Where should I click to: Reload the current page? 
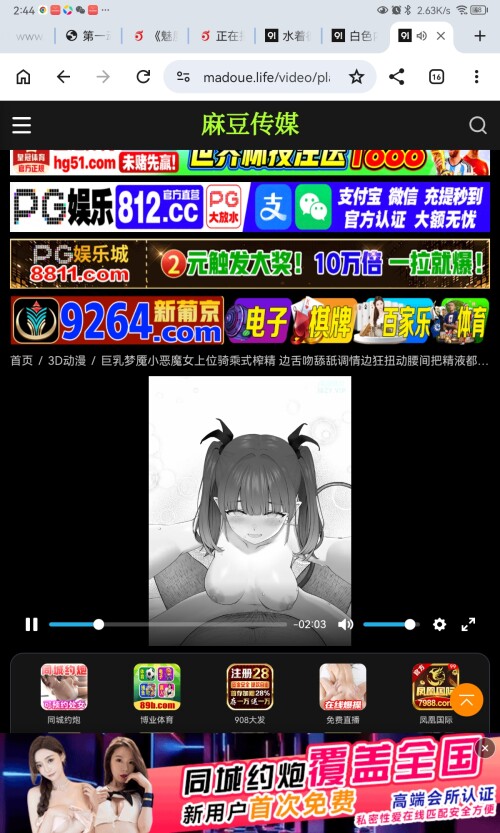143,77
